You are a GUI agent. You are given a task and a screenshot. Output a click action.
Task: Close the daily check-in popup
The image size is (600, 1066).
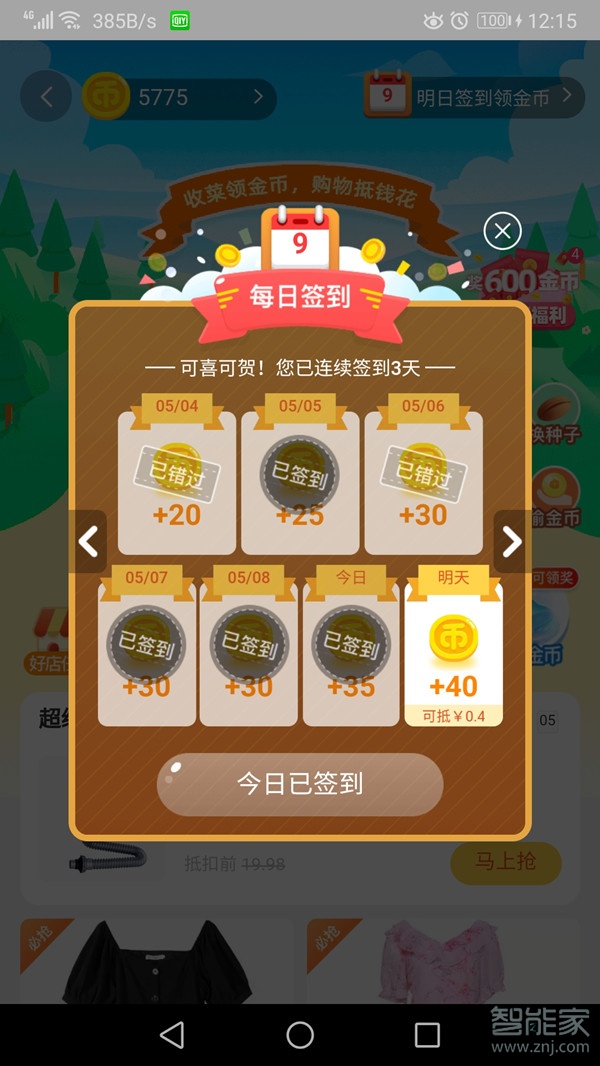pos(502,231)
